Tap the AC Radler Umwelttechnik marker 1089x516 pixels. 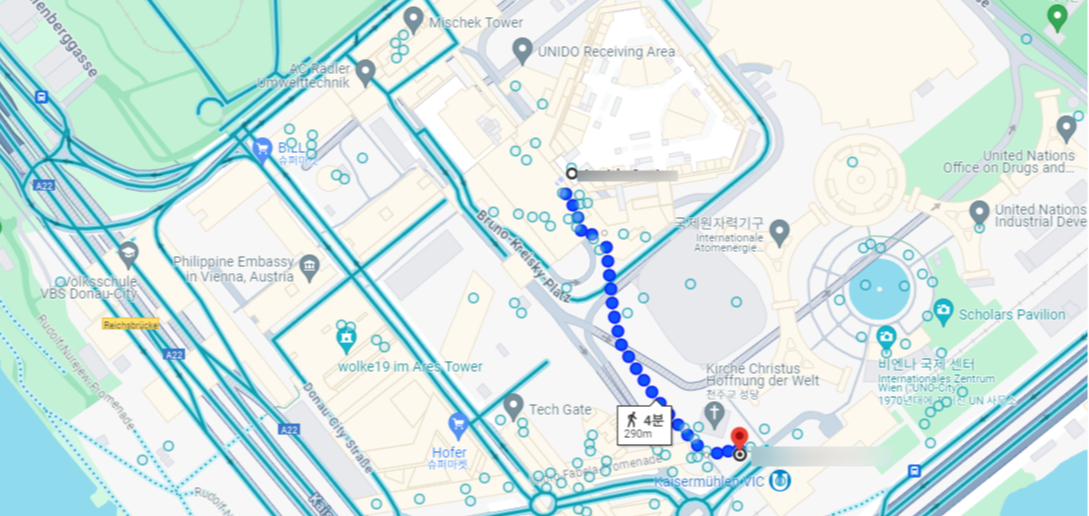[365, 71]
